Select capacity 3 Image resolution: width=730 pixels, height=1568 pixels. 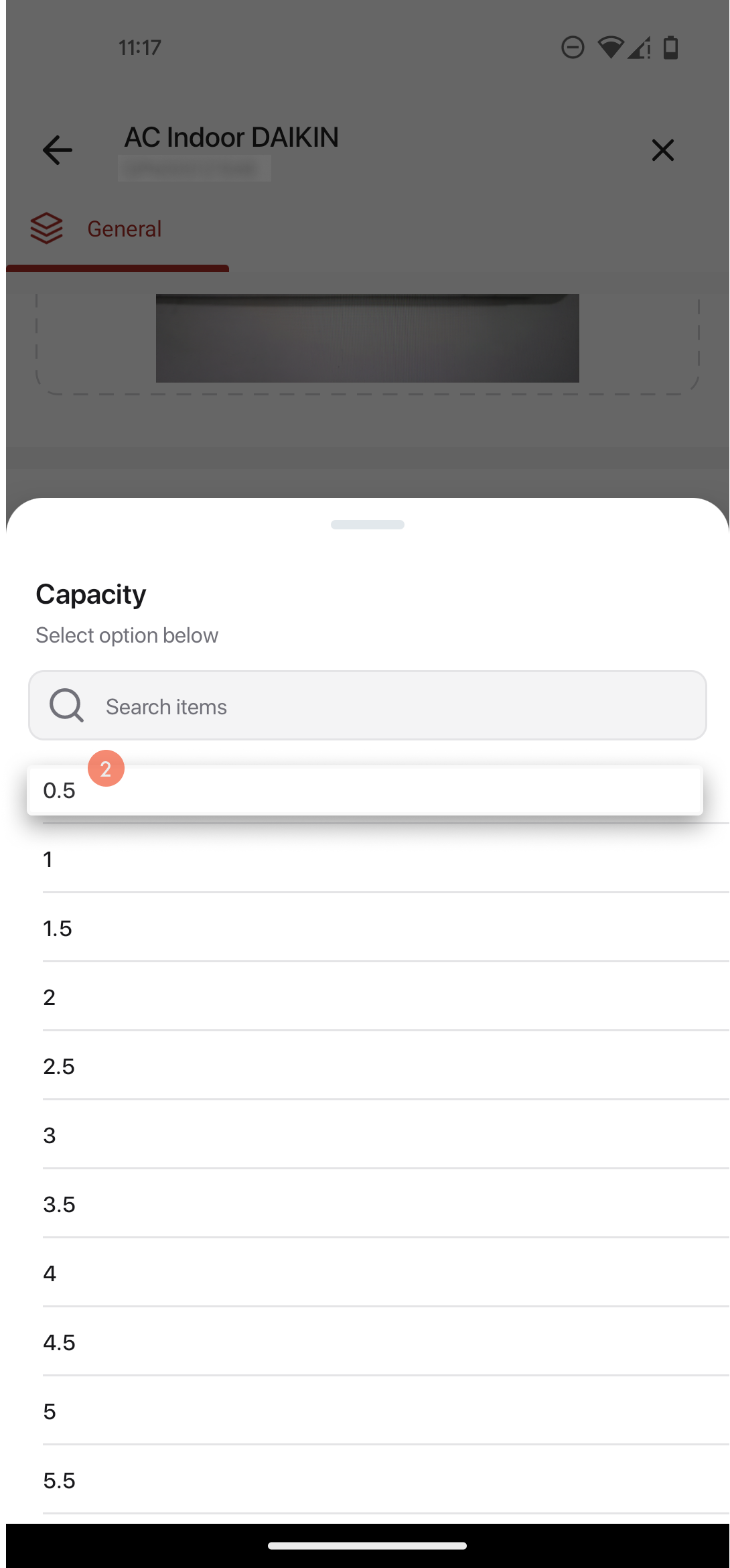click(x=386, y=1135)
